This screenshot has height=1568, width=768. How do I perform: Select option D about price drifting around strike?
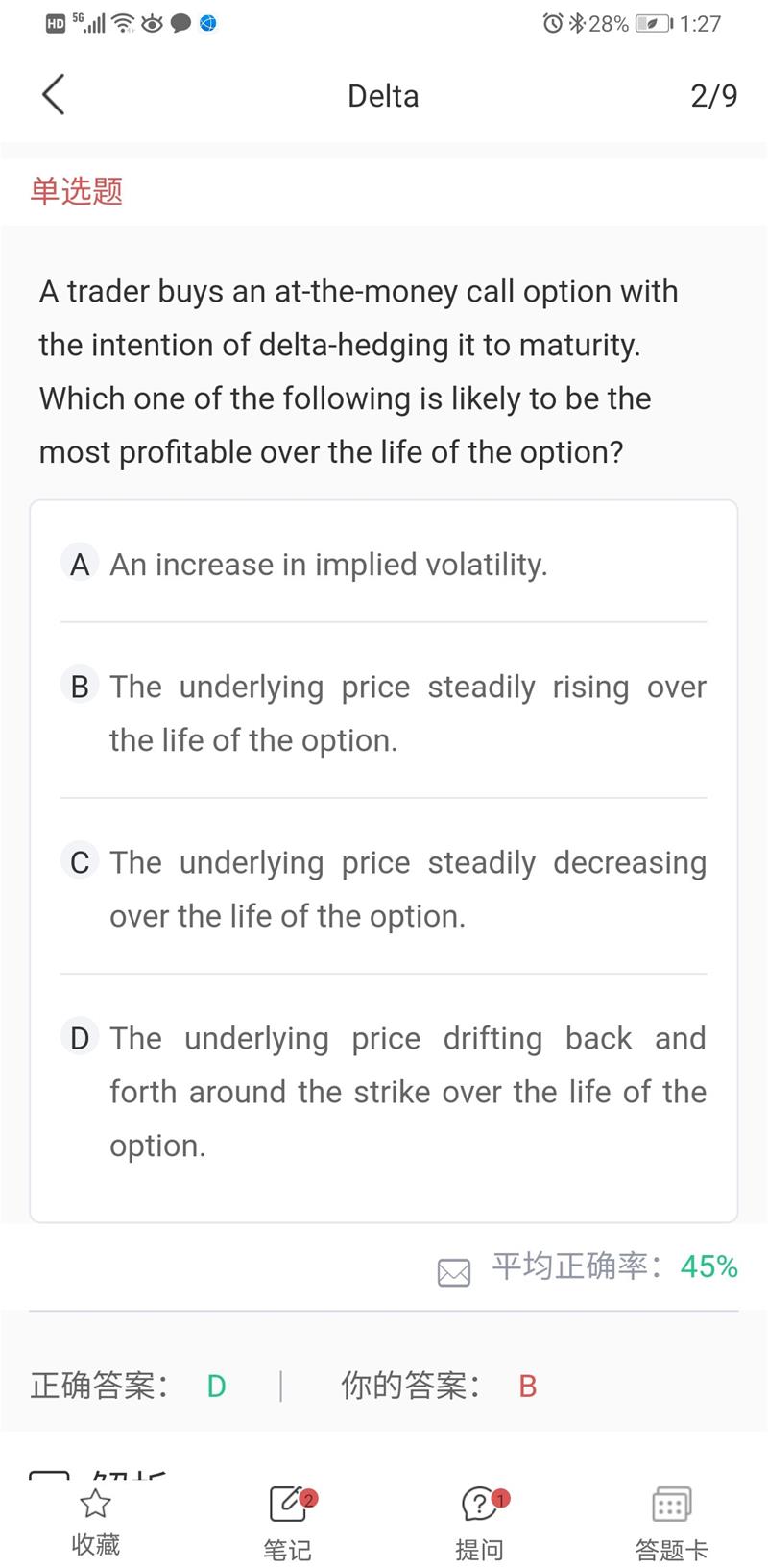384,1091
